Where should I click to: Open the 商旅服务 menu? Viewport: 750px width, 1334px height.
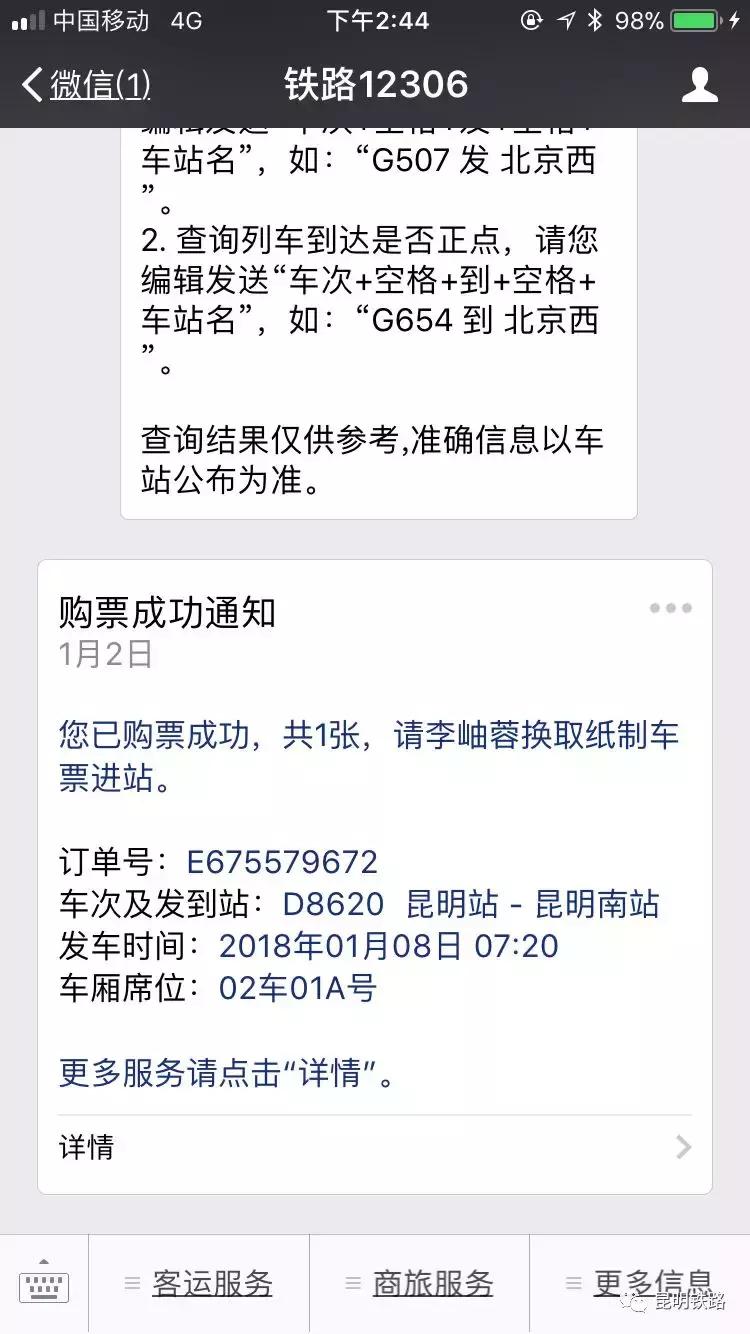432,1282
